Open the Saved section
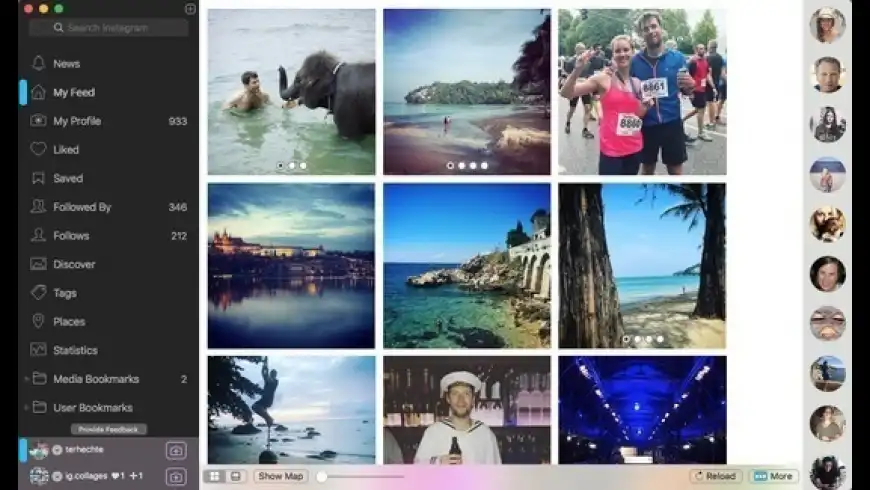The width and height of the screenshot is (870, 490). (68, 178)
